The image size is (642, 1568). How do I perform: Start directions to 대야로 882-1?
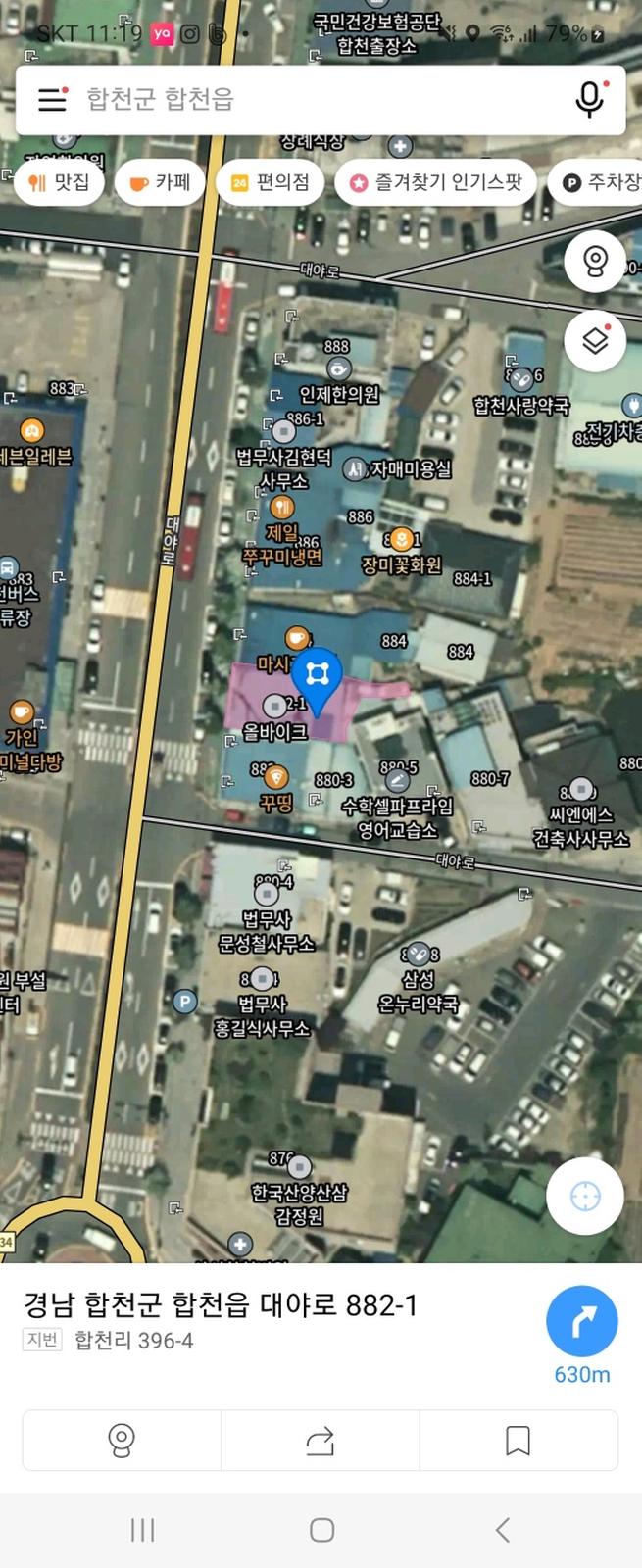click(581, 1321)
